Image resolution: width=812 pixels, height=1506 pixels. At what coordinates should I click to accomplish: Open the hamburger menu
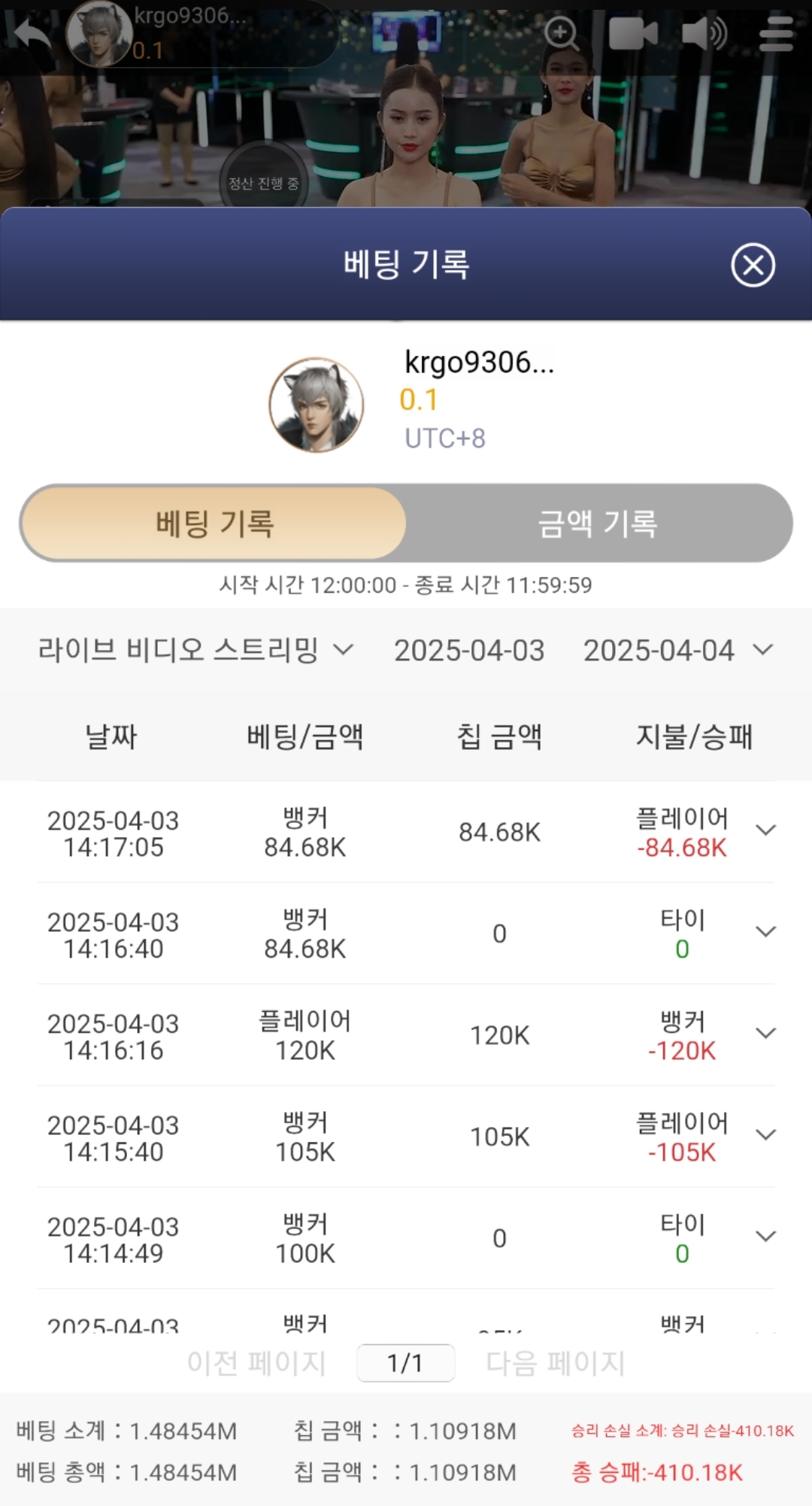[776, 34]
